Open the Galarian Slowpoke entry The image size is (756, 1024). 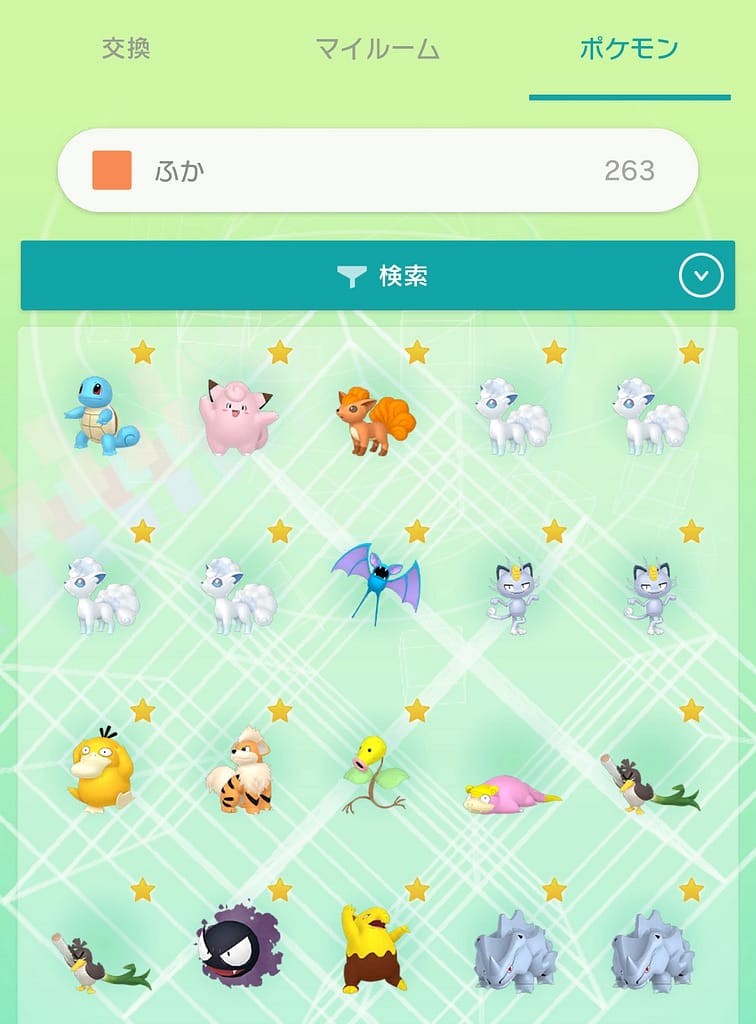pos(512,795)
